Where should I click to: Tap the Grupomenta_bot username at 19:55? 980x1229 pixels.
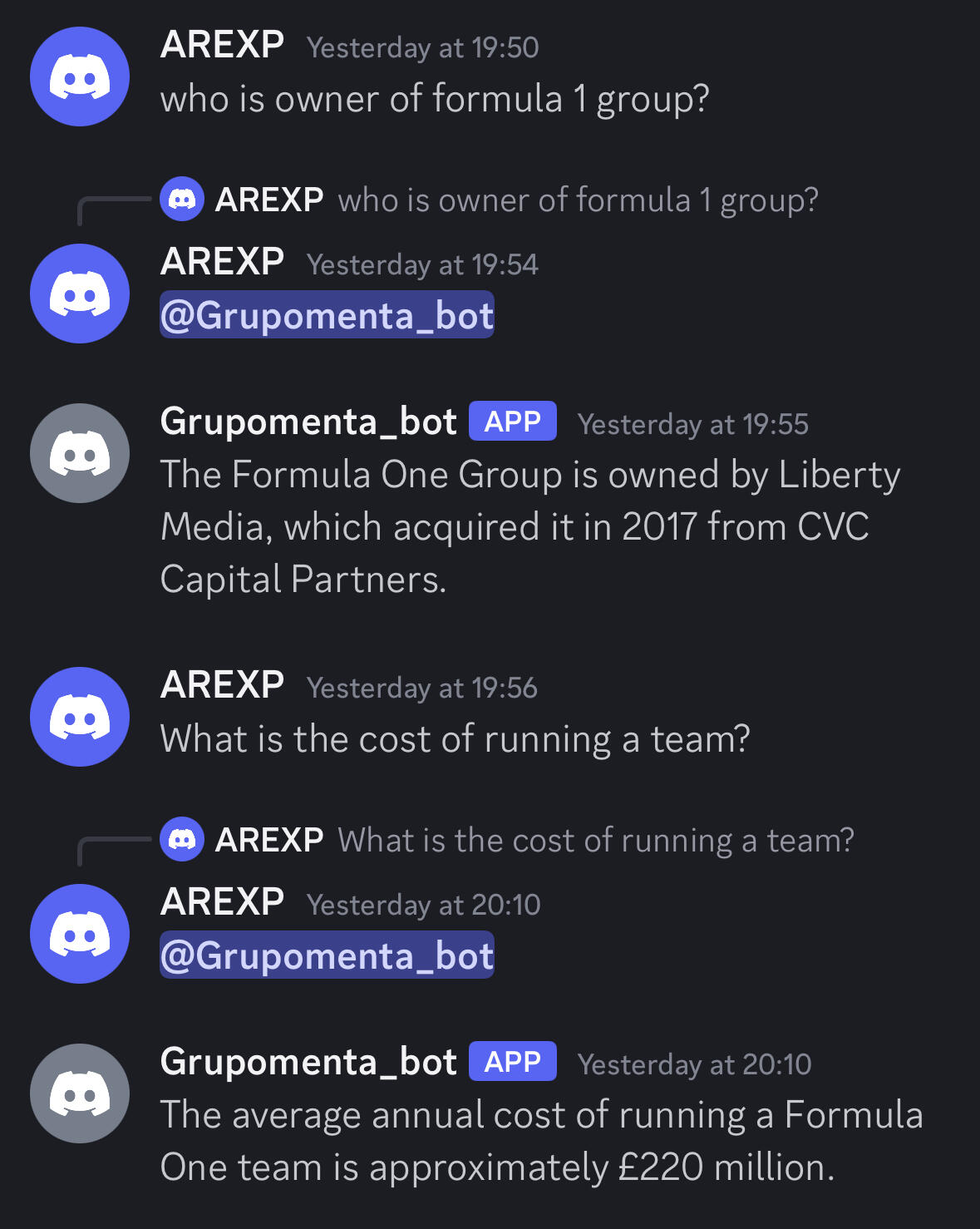[x=308, y=422]
